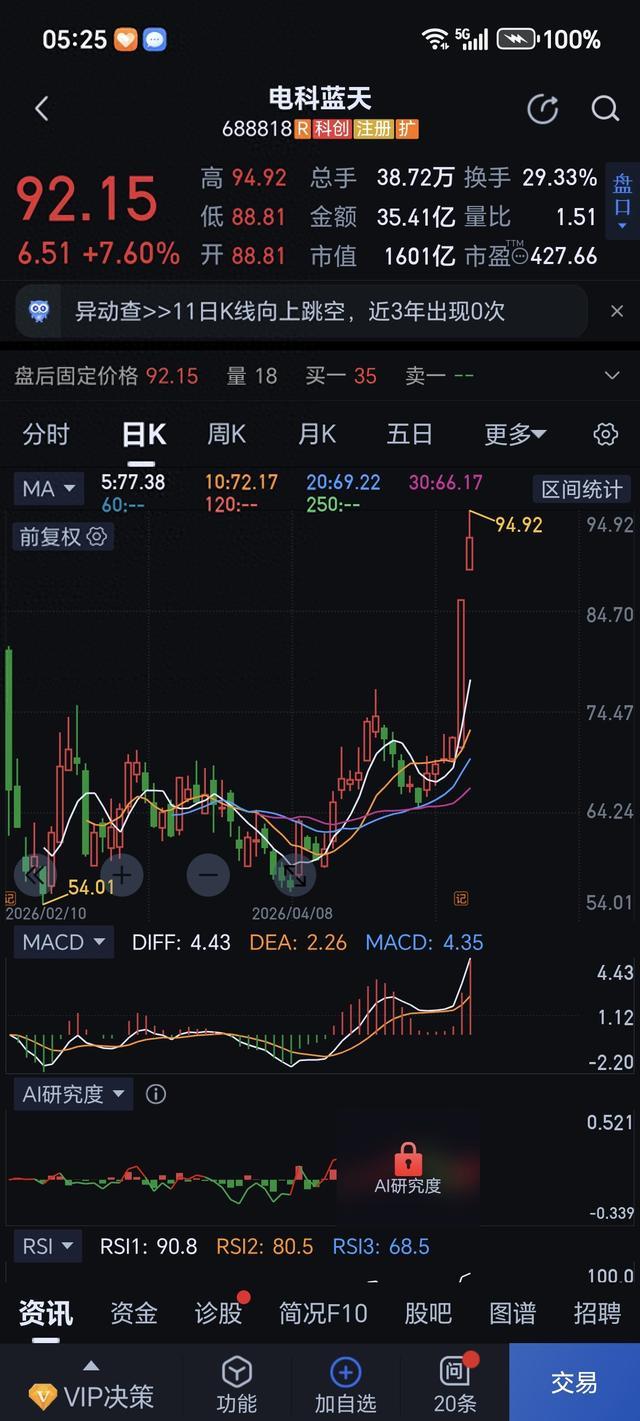Image resolution: width=640 pixels, height=1421 pixels.
Task: Dismiss the 异动查 alert banner
Action: (x=617, y=312)
